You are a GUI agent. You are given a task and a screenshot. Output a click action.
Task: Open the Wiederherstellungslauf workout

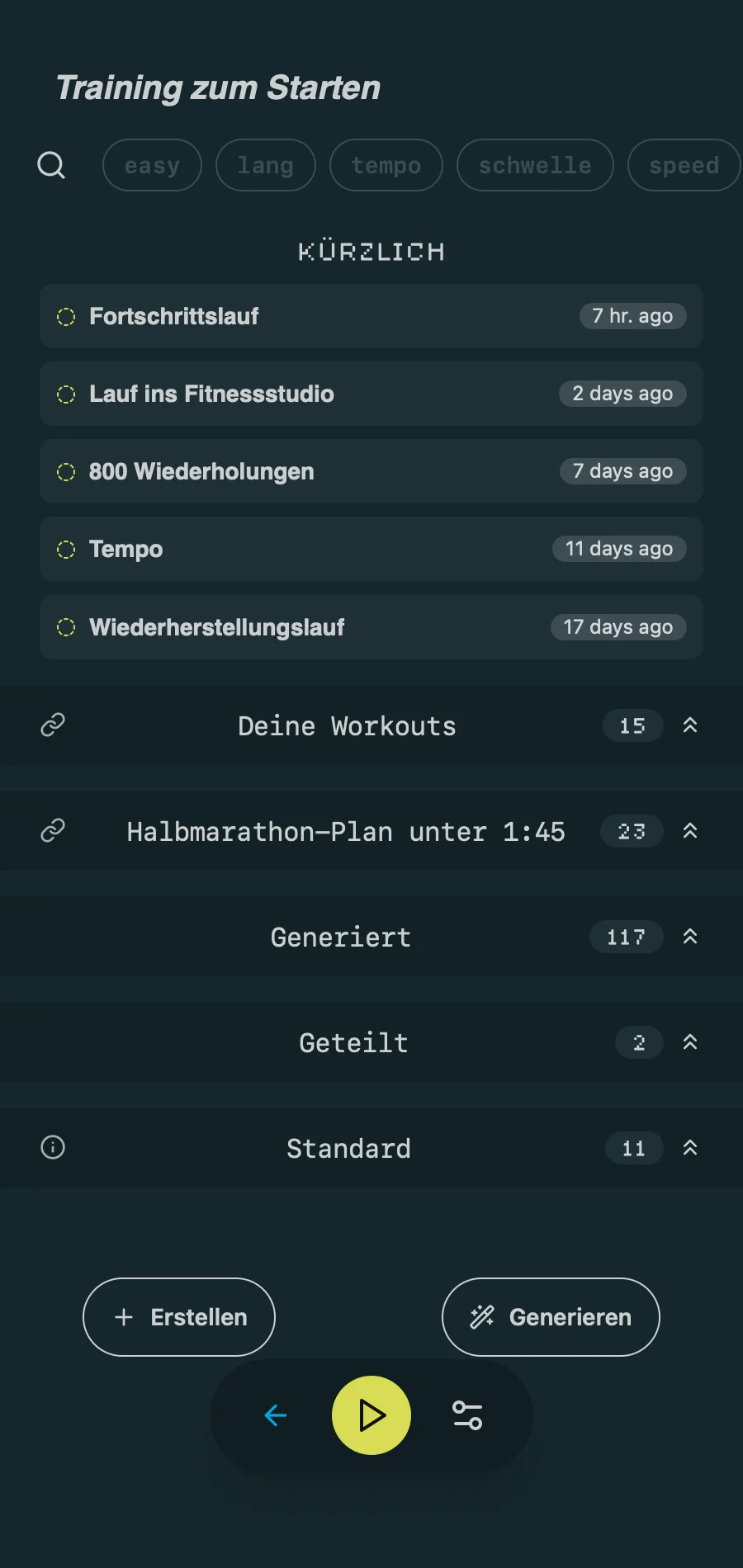[x=371, y=627]
